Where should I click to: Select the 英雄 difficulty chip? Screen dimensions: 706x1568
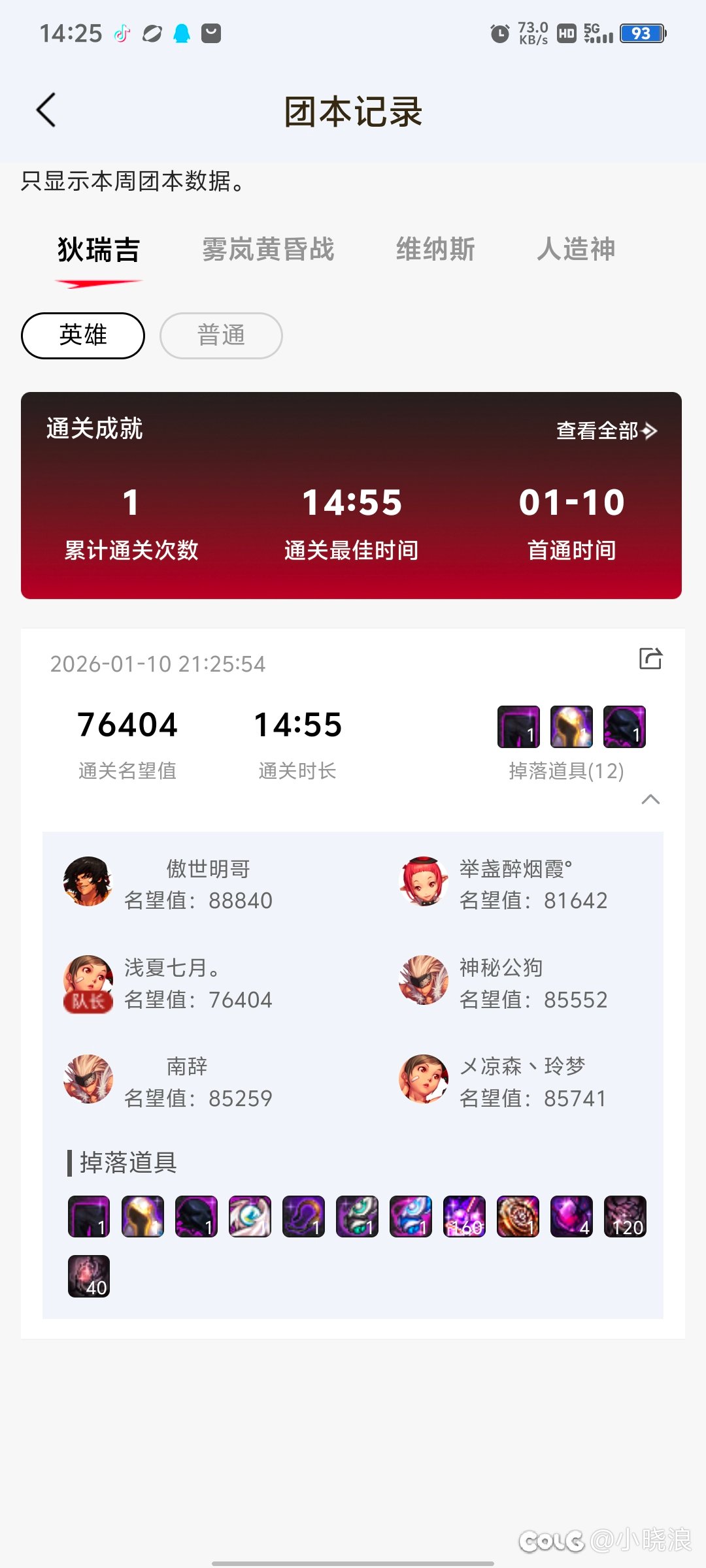[x=83, y=335]
